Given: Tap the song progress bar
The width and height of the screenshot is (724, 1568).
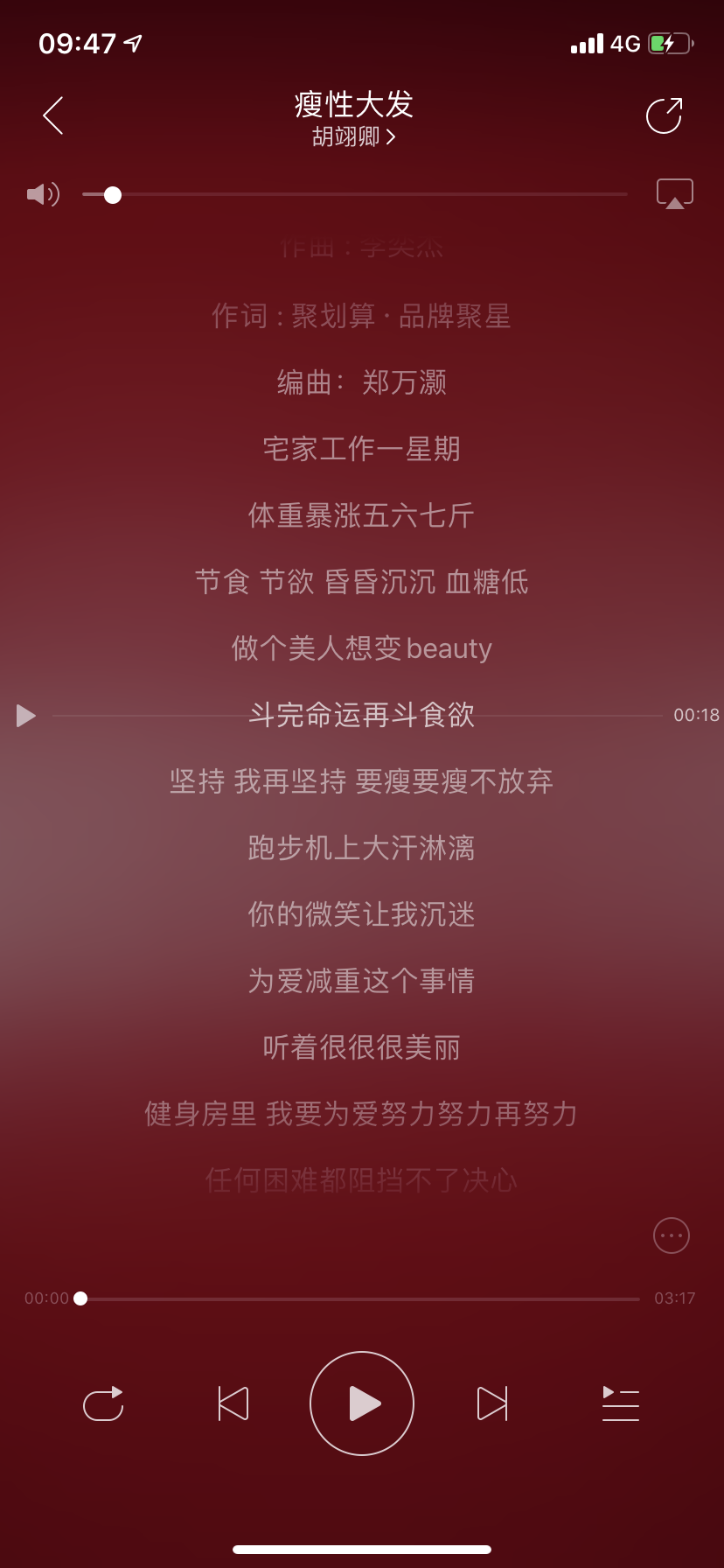Looking at the screenshot, I should tap(359, 1298).
